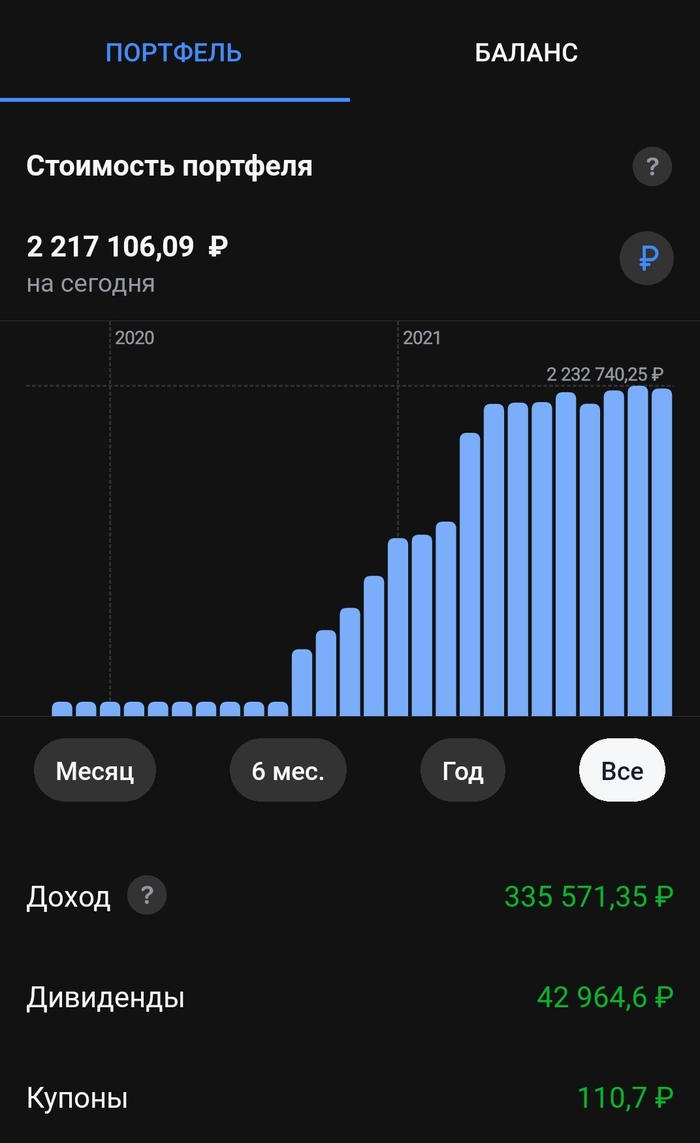Screen dimensions: 700x1143
Task: Switch to the Портфель tab
Action: [174, 52]
